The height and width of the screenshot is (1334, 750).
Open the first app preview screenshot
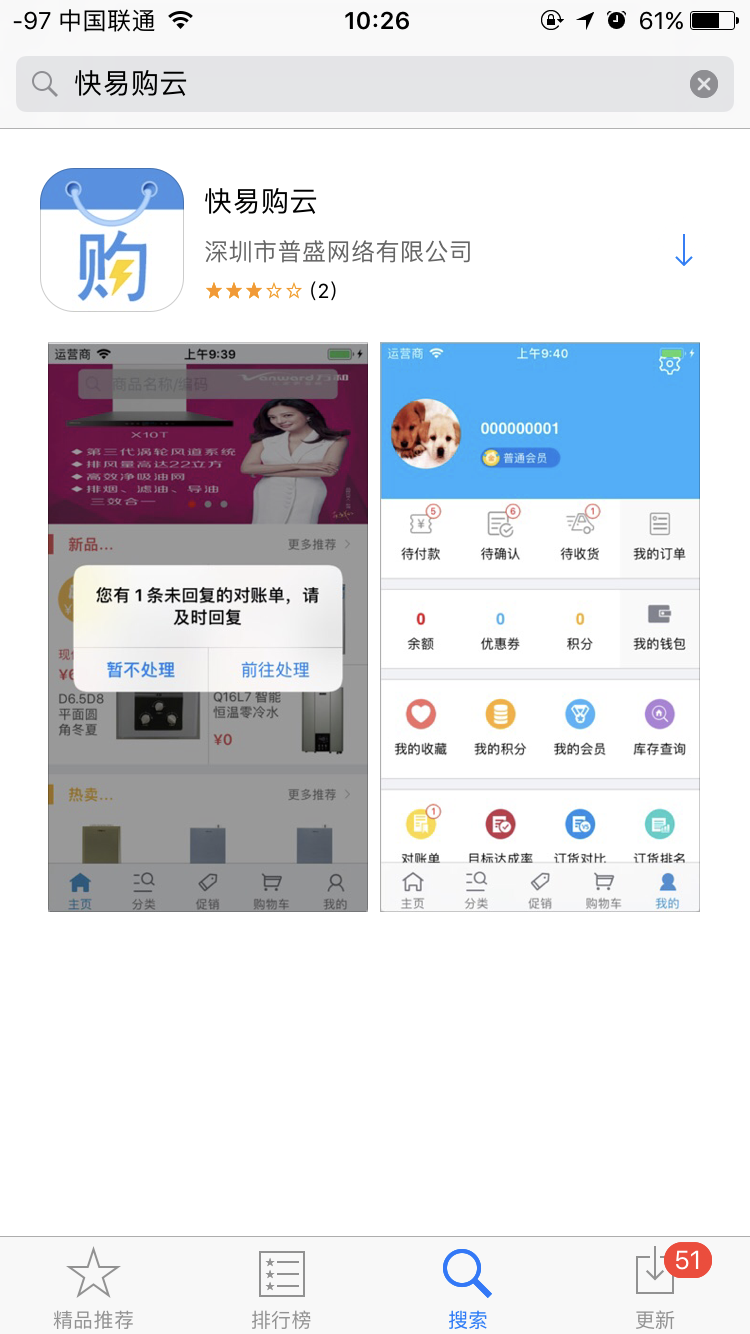(x=208, y=627)
